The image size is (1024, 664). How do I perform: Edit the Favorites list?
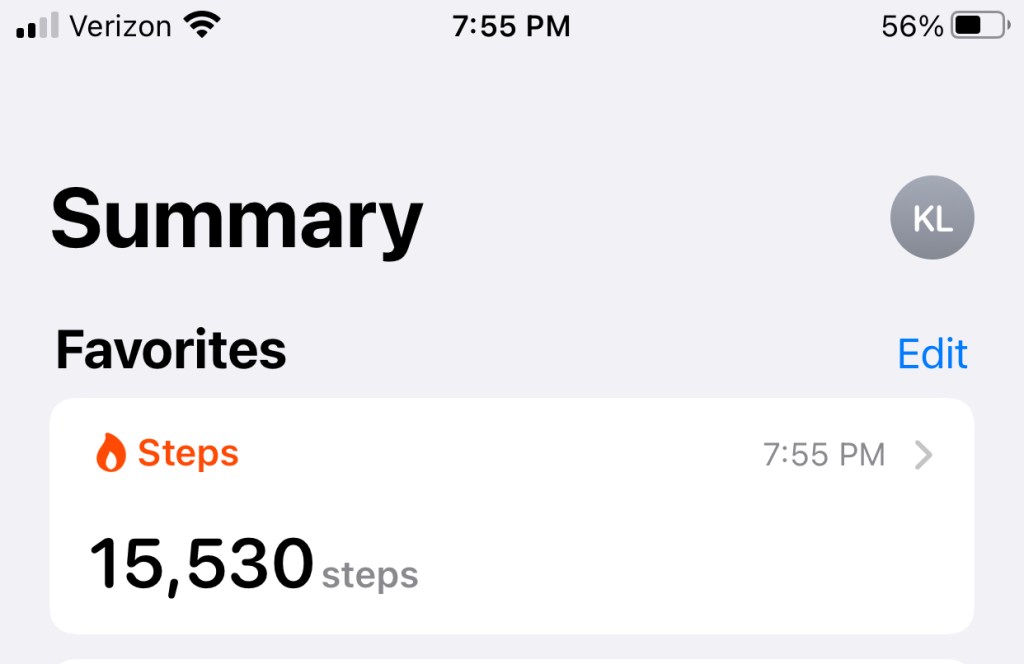[x=932, y=354]
